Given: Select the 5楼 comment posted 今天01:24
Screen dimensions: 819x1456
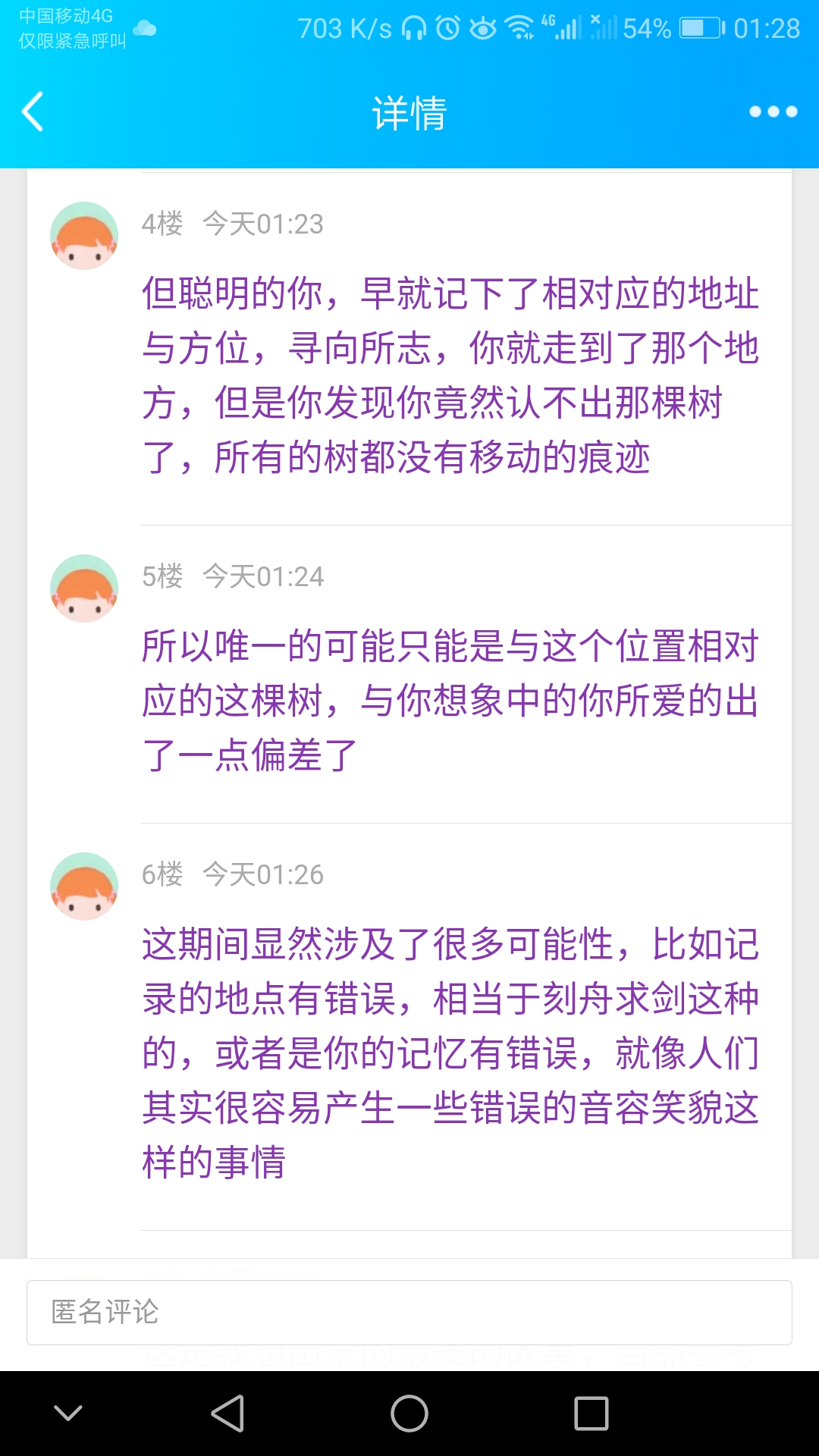Looking at the screenshot, I should (450, 700).
